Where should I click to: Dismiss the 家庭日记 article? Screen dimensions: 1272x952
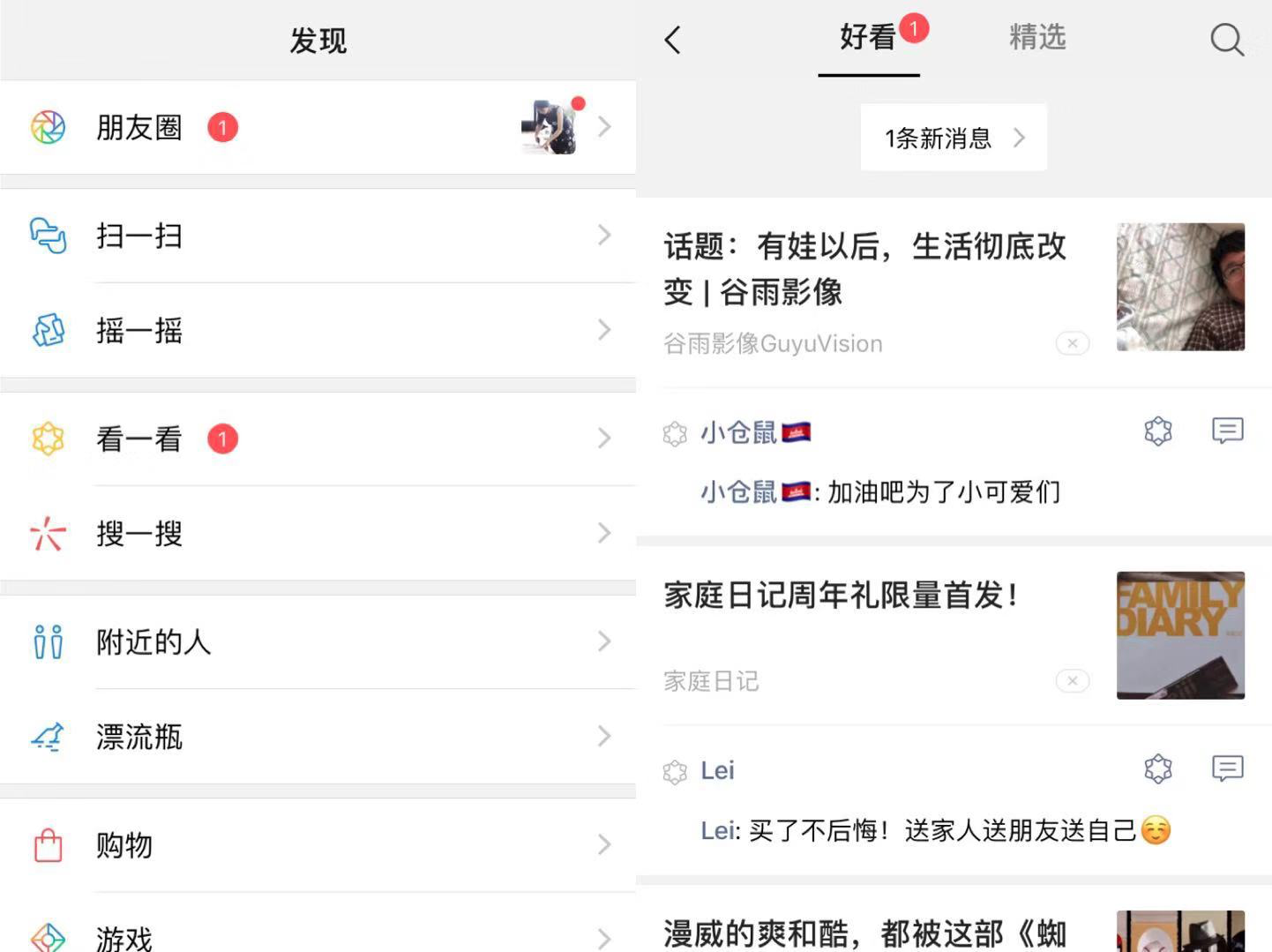[x=1073, y=681]
